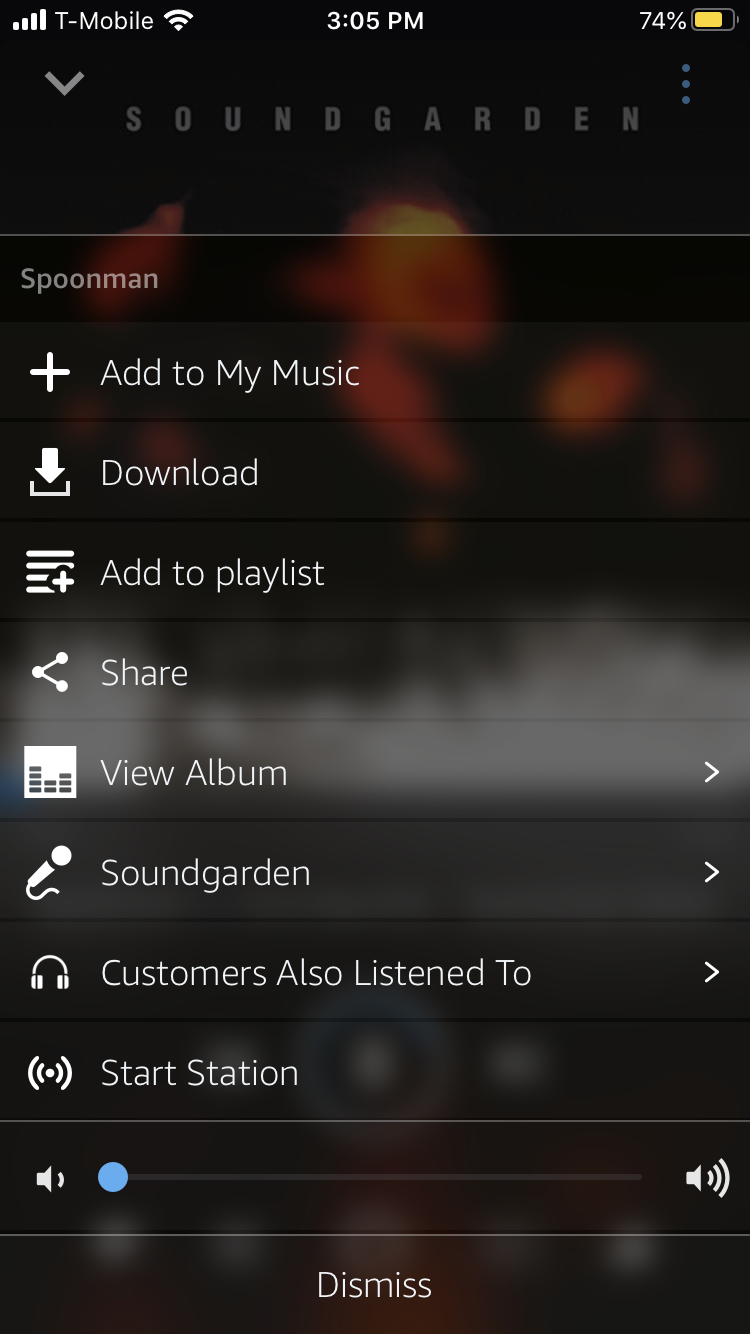
Task: Go to the Soundgarden artist page
Action: 205,873
